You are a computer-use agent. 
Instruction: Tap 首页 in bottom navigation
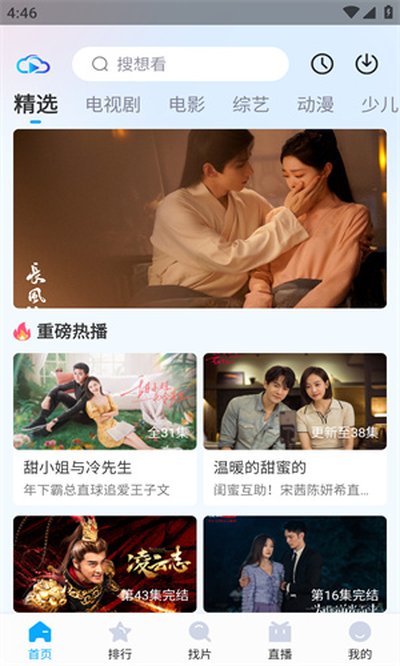[x=40, y=641]
